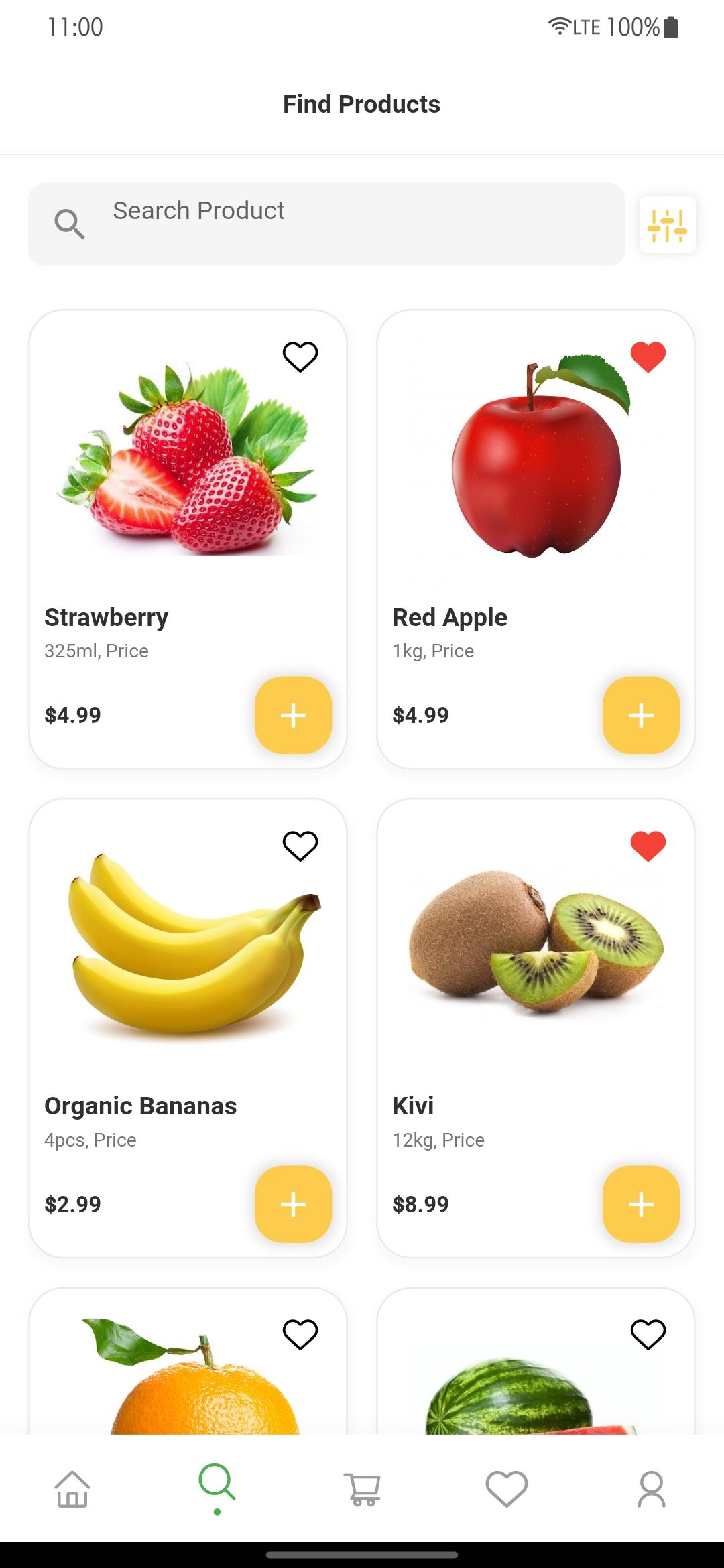Switch to the cart tab

point(362,1489)
